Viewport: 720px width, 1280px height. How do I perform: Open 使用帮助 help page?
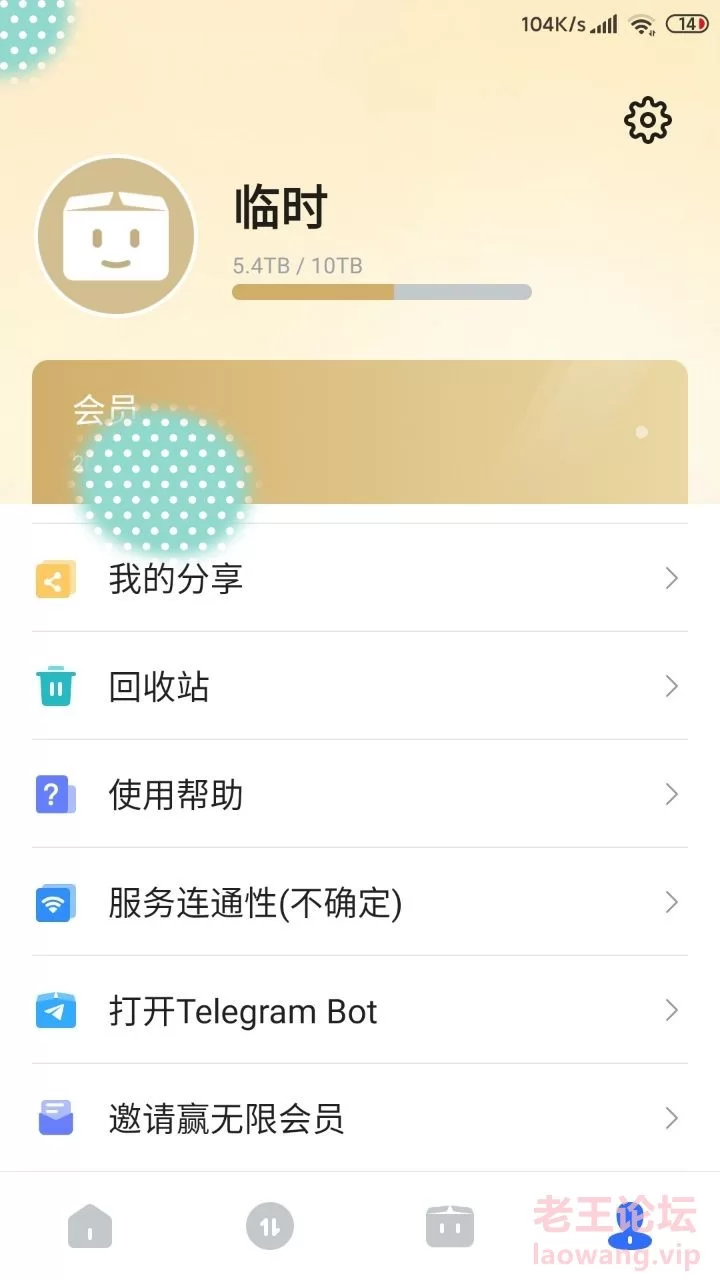pyautogui.click(x=360, y=795)
